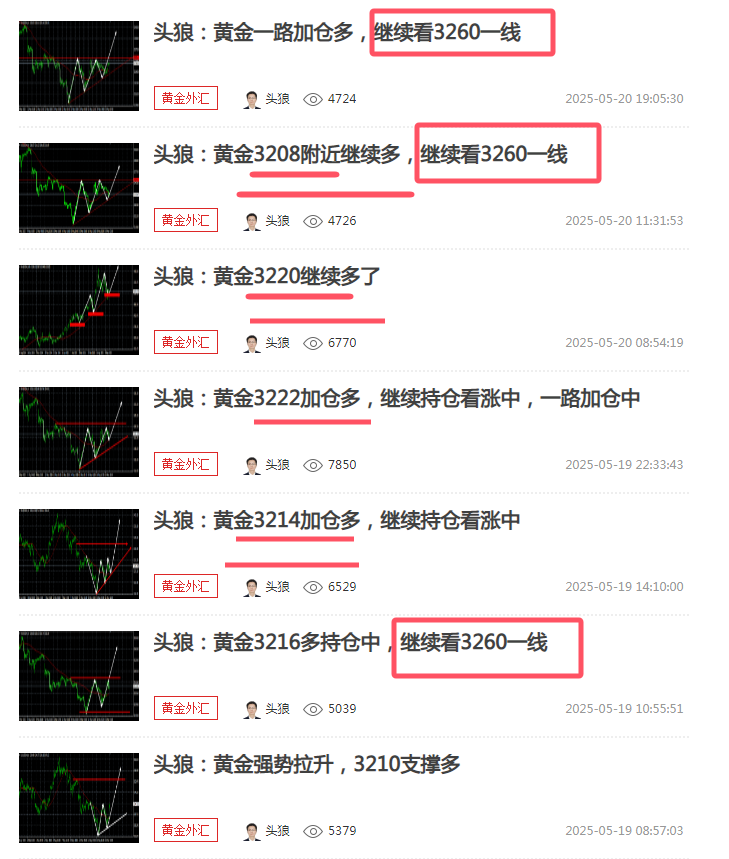729x859 pixels.
Task: Select the 黄金外汇 tag under 黄金3216多持仓中
Action: coord(185,708)
